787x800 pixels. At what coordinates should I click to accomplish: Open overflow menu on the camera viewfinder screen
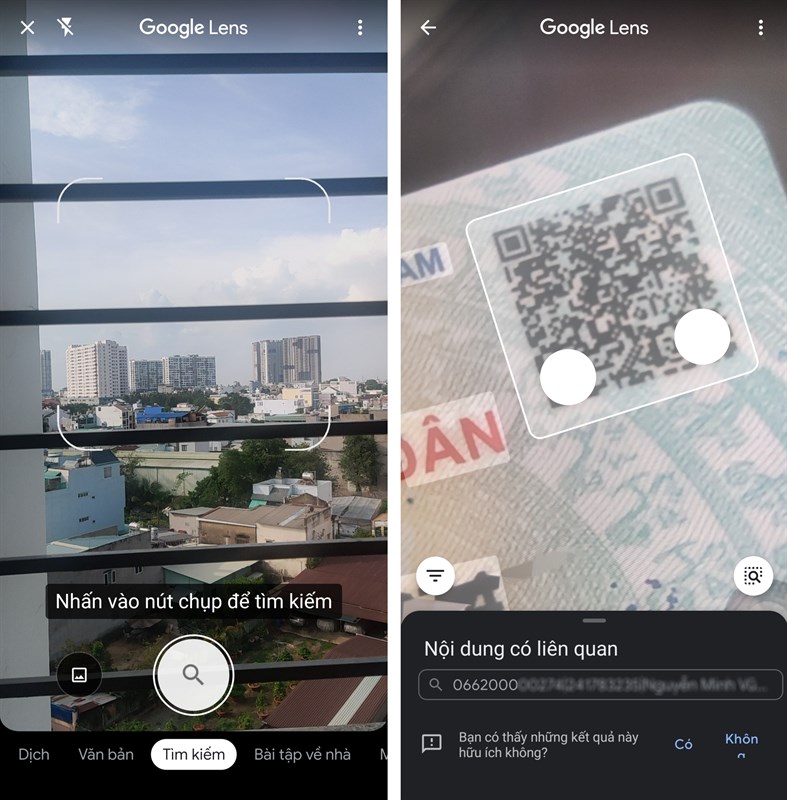(x=360, y=28)
